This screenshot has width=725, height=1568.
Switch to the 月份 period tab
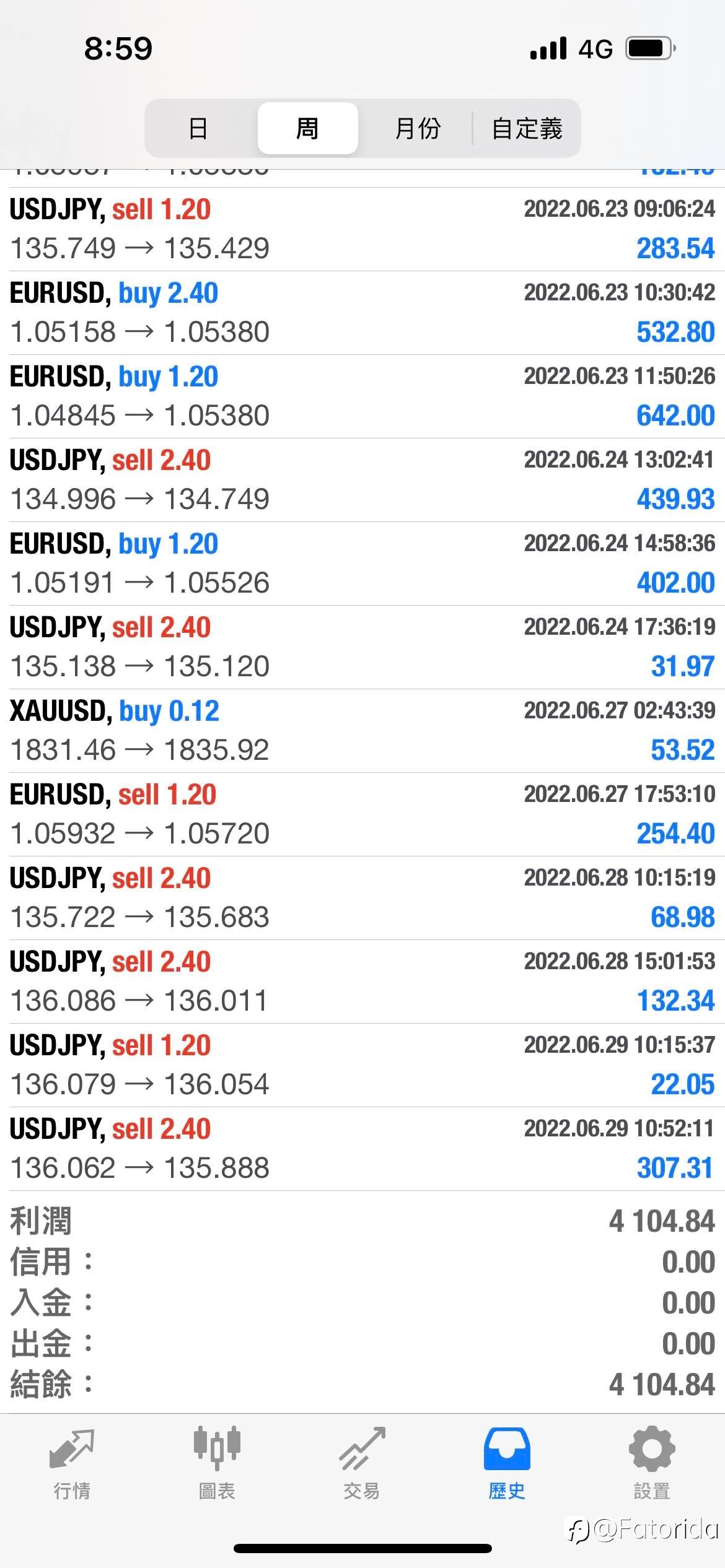pos(417,128)
